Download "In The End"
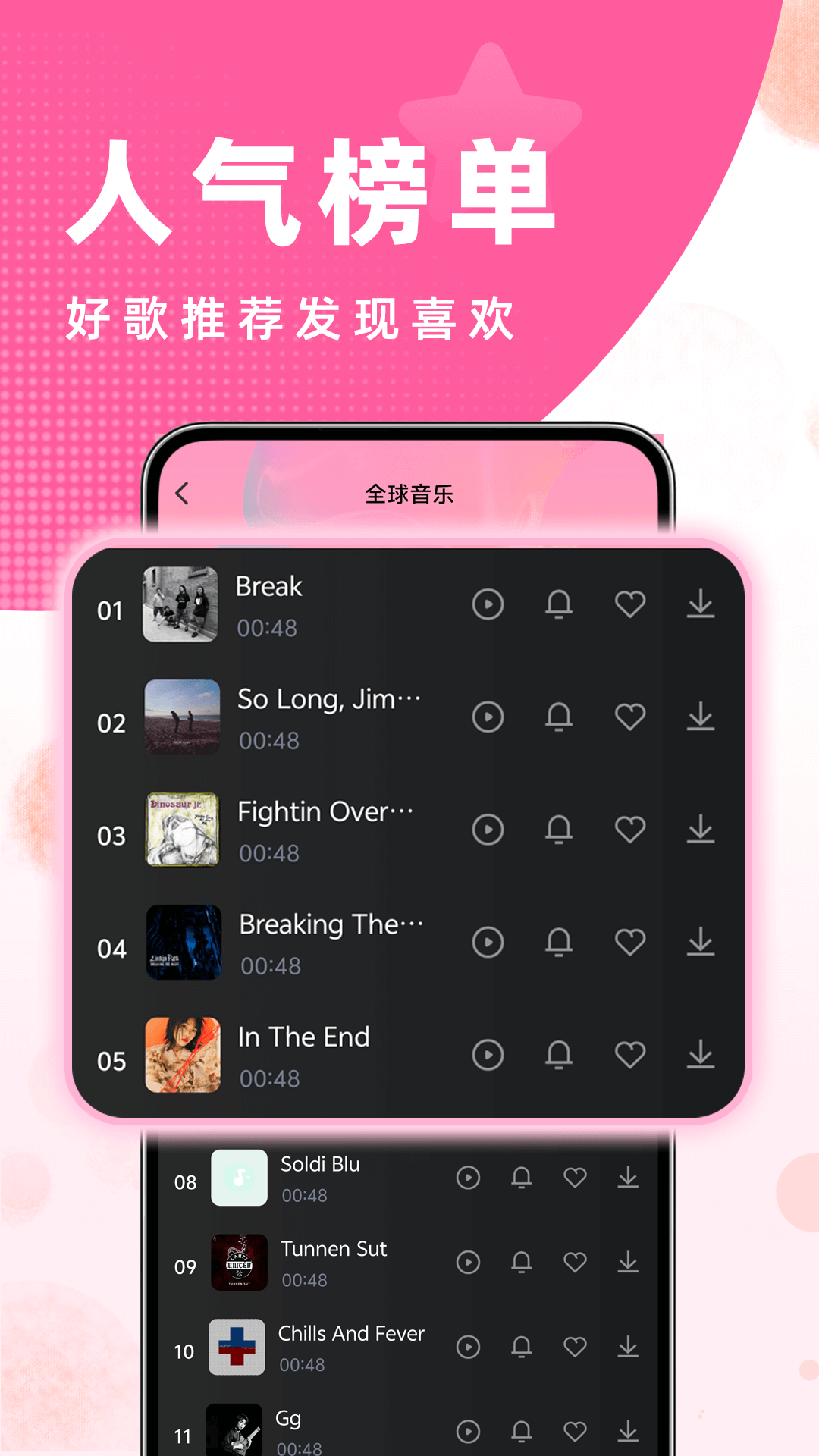Viewport: 819px width, 1456px height. (x=699, y=1054)
